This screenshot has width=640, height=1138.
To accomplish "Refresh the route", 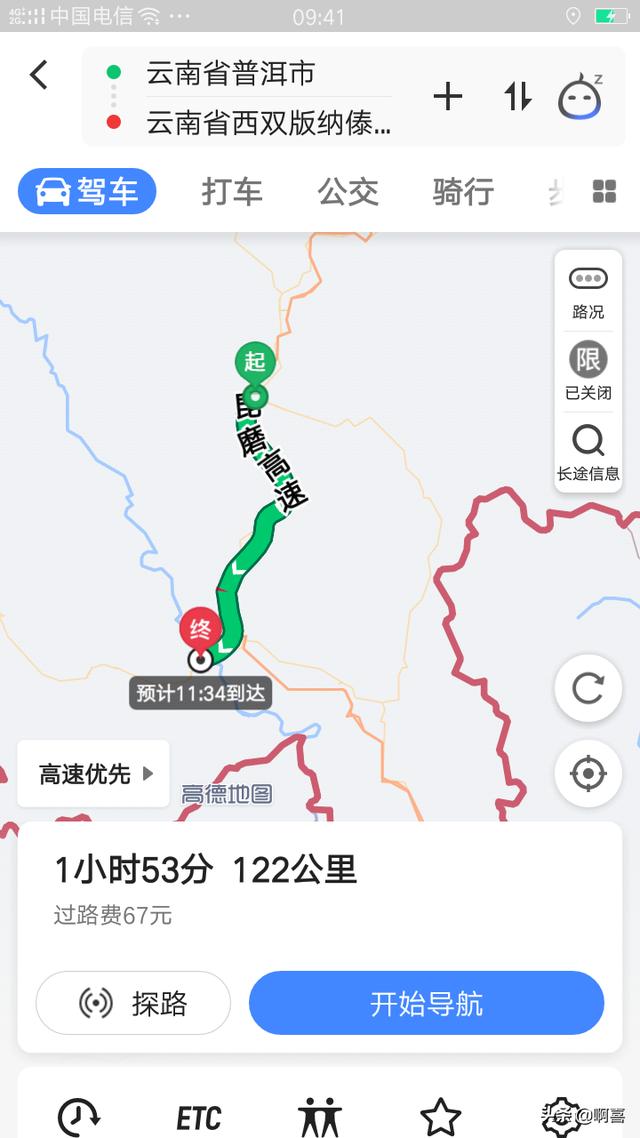I will 588,688.
